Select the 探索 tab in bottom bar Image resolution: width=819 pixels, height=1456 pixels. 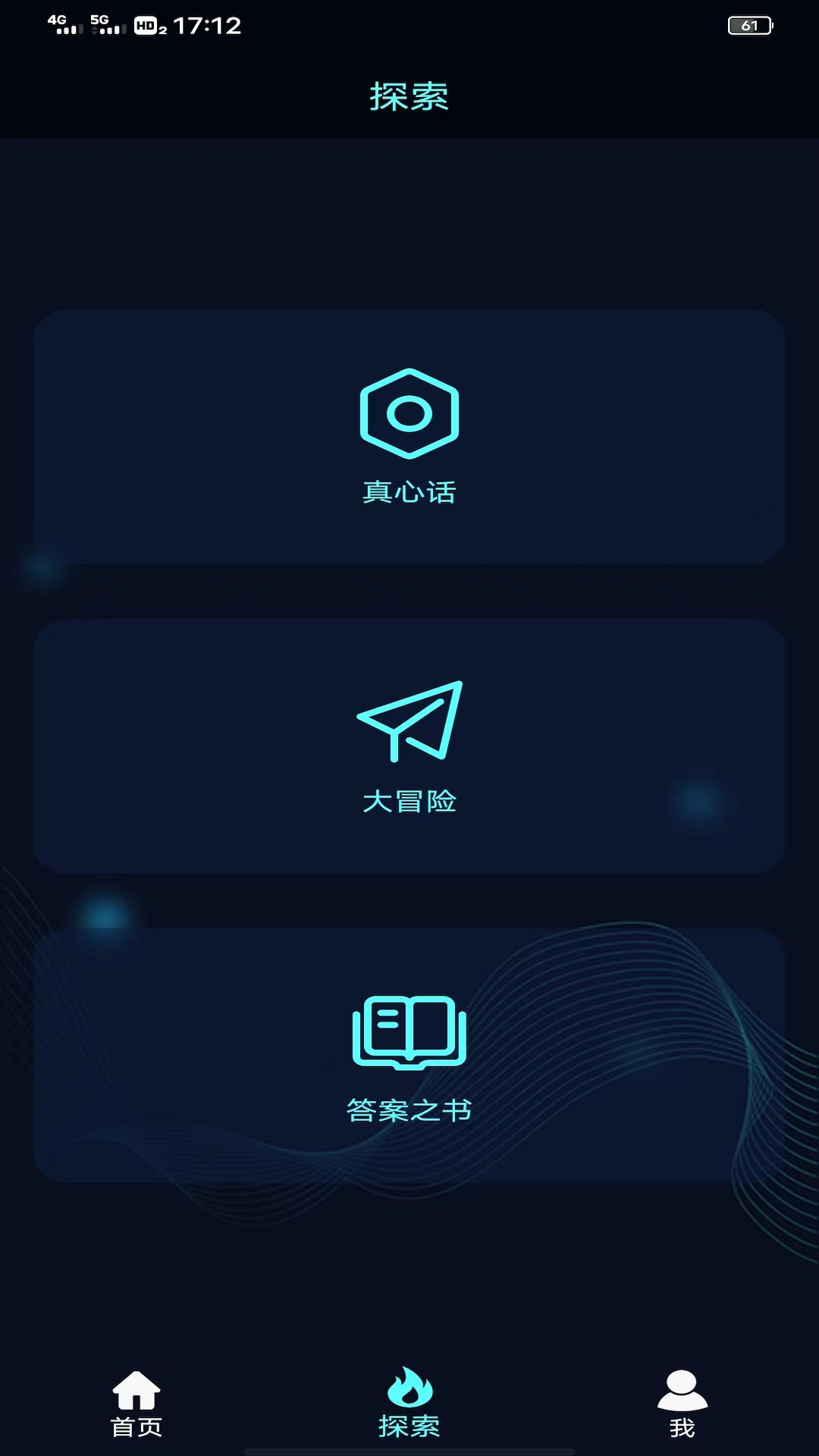point(409,1404)
